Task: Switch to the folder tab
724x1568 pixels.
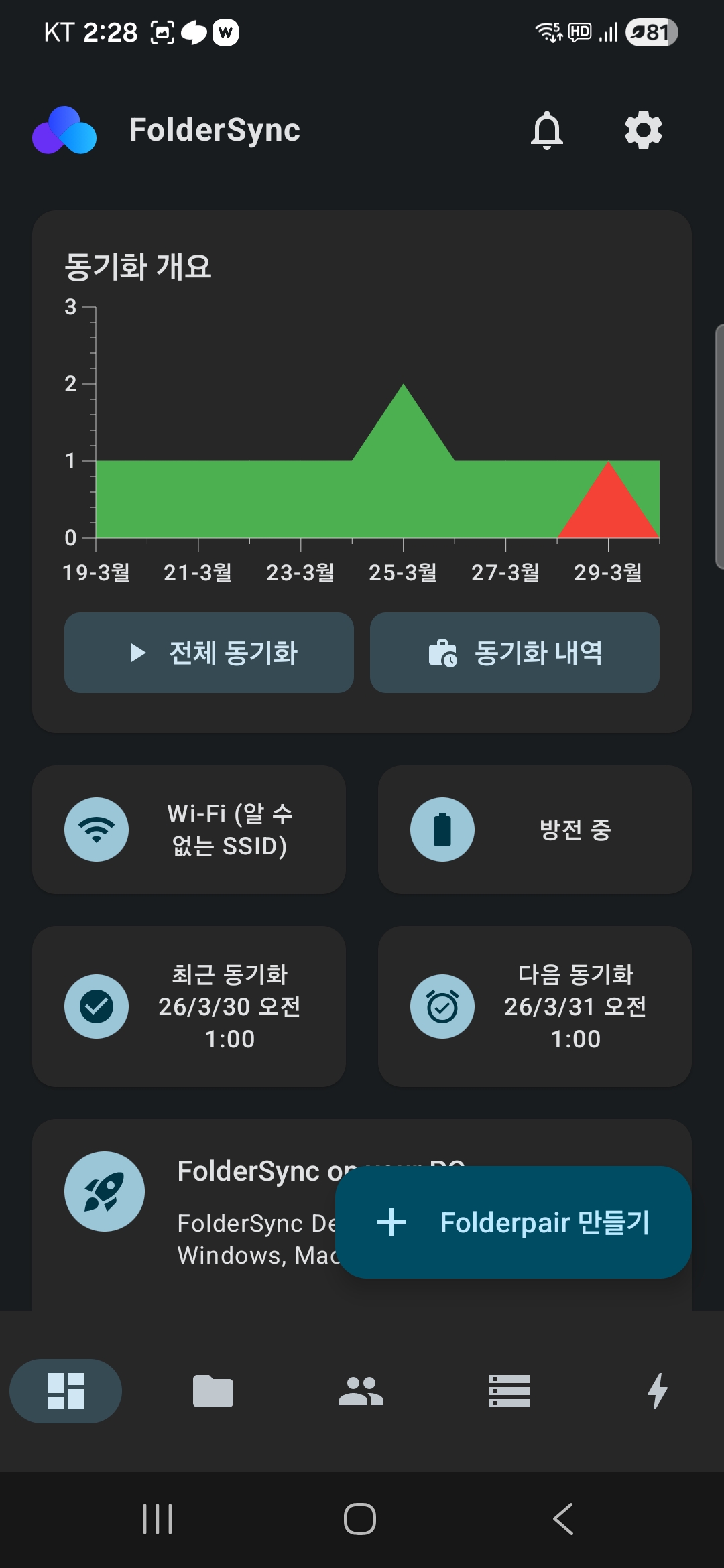Action: [x=213, y=1391]
